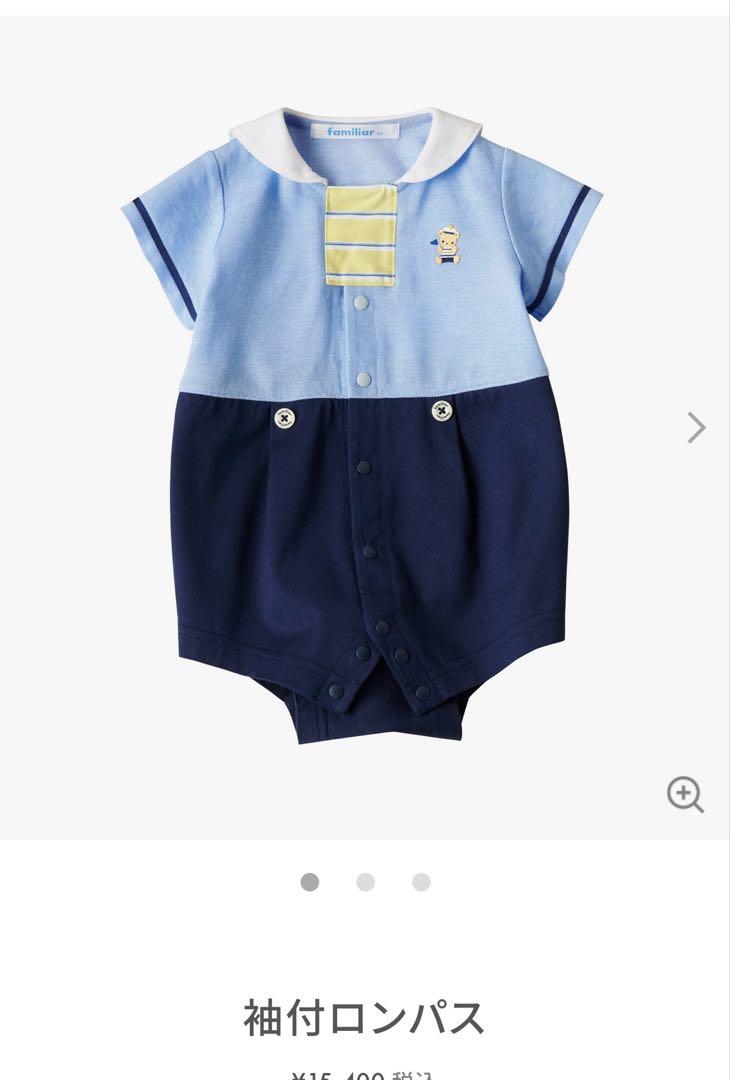This screenshot has width=730, height=1080.
Task: Zoom into the product image
Action: pos(685,795)
